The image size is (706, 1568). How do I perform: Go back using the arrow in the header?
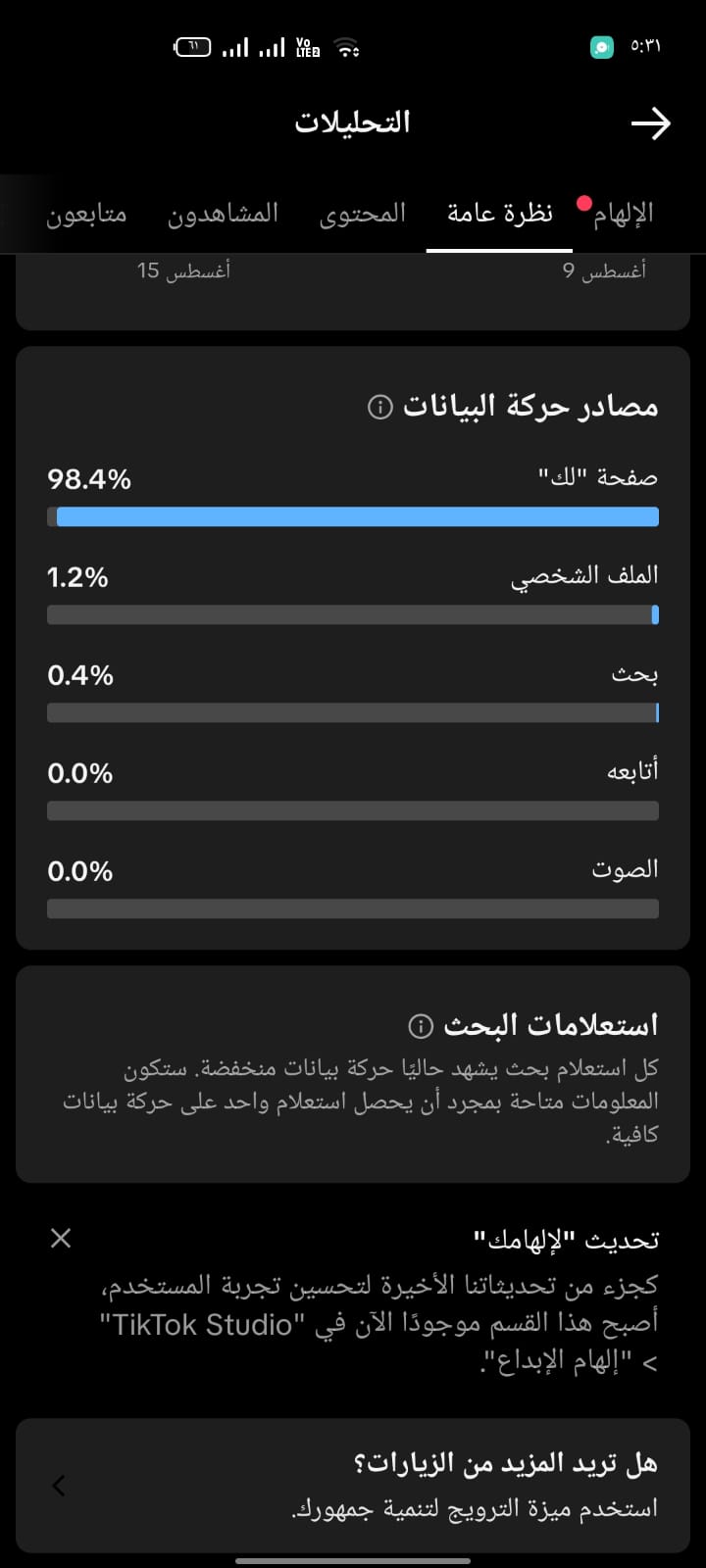click(x=650, y=123)
